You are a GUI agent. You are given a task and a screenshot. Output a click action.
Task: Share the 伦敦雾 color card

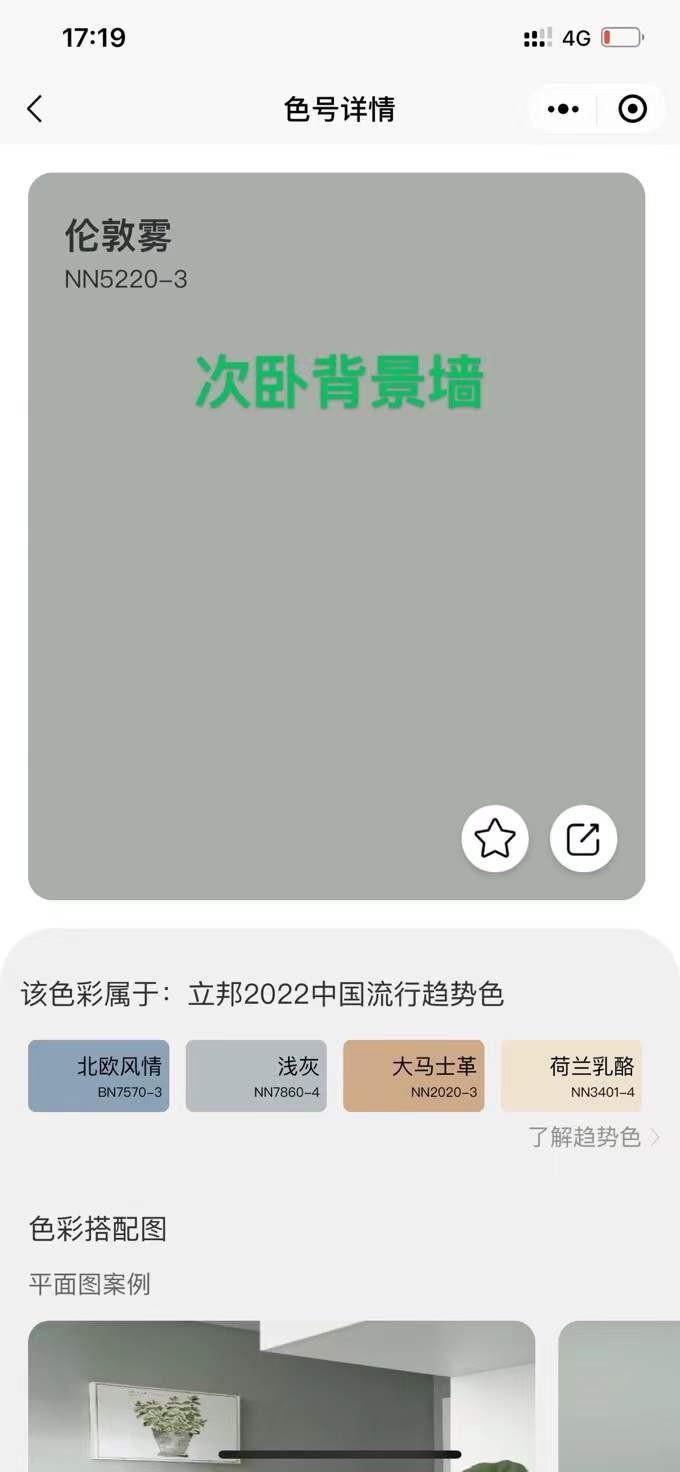tap(583, 839)
